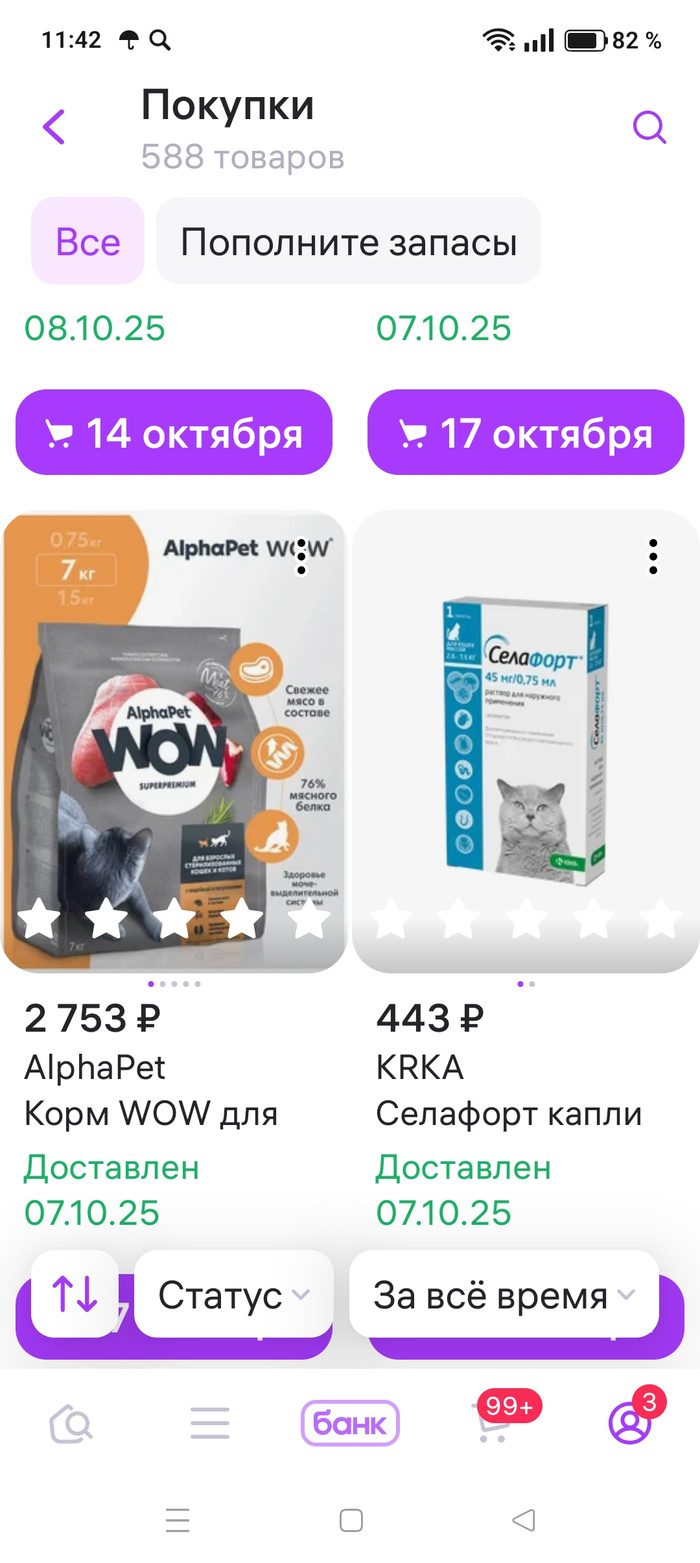The image size is (700, 1563).
Task: Open options menu for Селафорт product
Action: [x=653, y=557]
